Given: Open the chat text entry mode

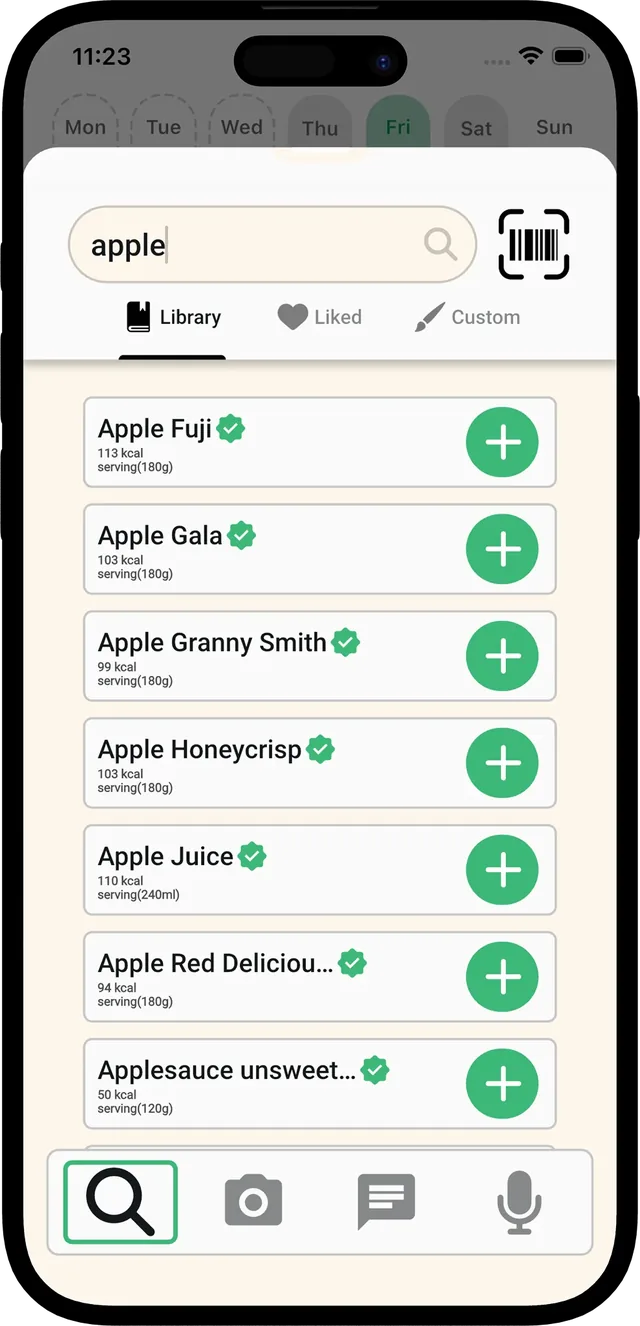Looking at the screenshot, I should point(386,1201).
